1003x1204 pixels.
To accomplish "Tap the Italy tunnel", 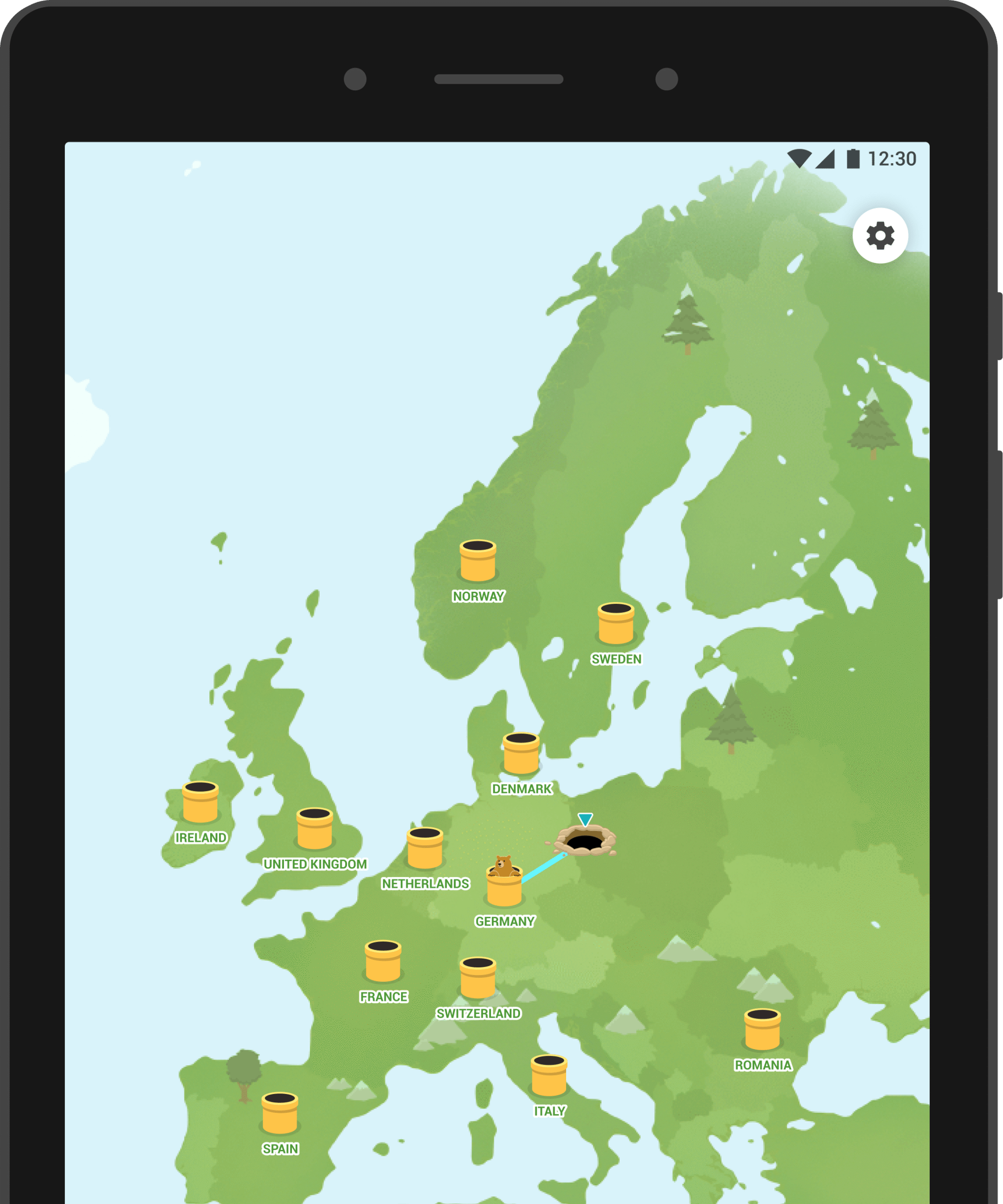I will 548,1076.
